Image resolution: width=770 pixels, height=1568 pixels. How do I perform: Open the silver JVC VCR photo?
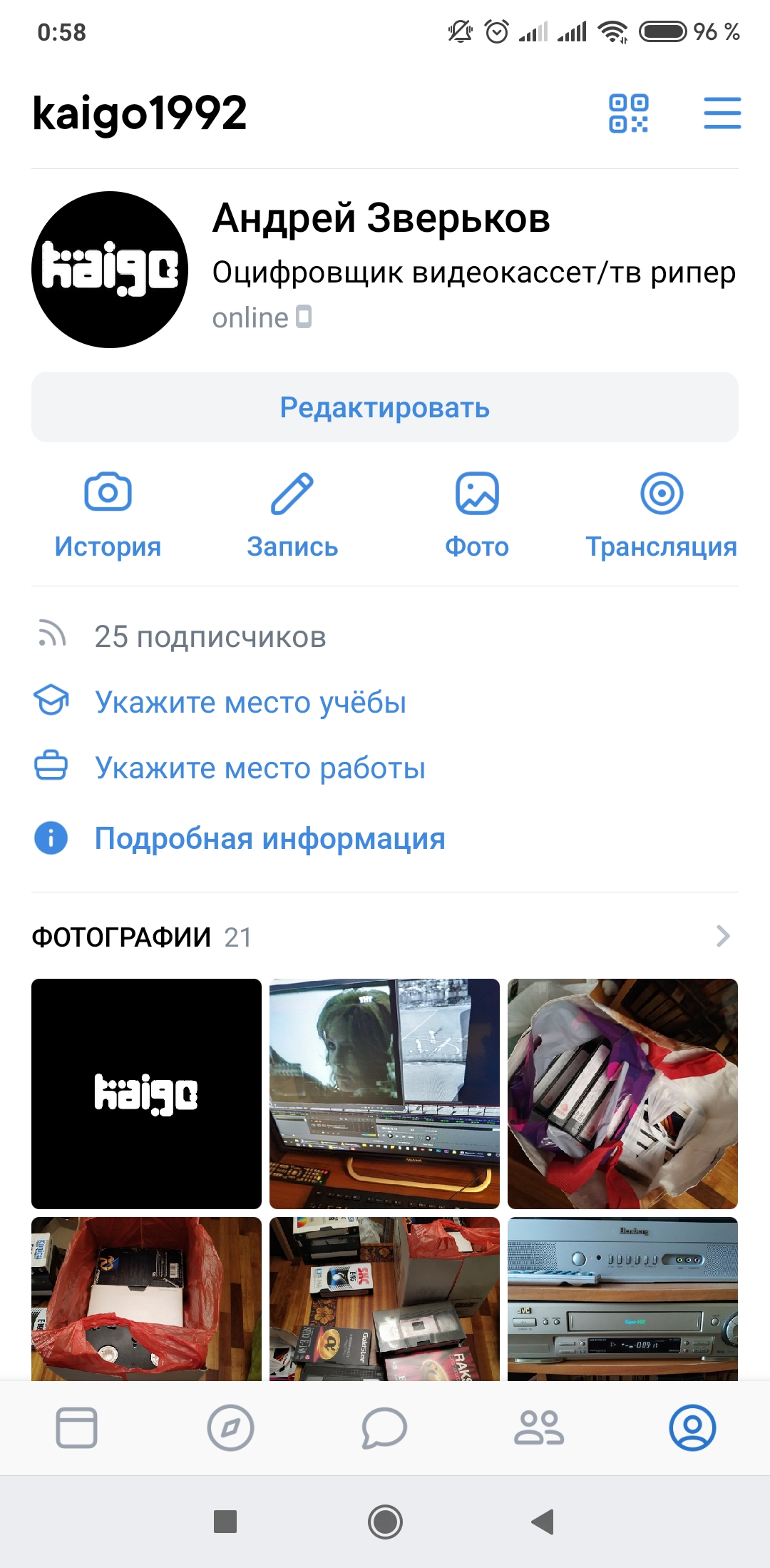pyautogui.click(x=622, y=1298)
